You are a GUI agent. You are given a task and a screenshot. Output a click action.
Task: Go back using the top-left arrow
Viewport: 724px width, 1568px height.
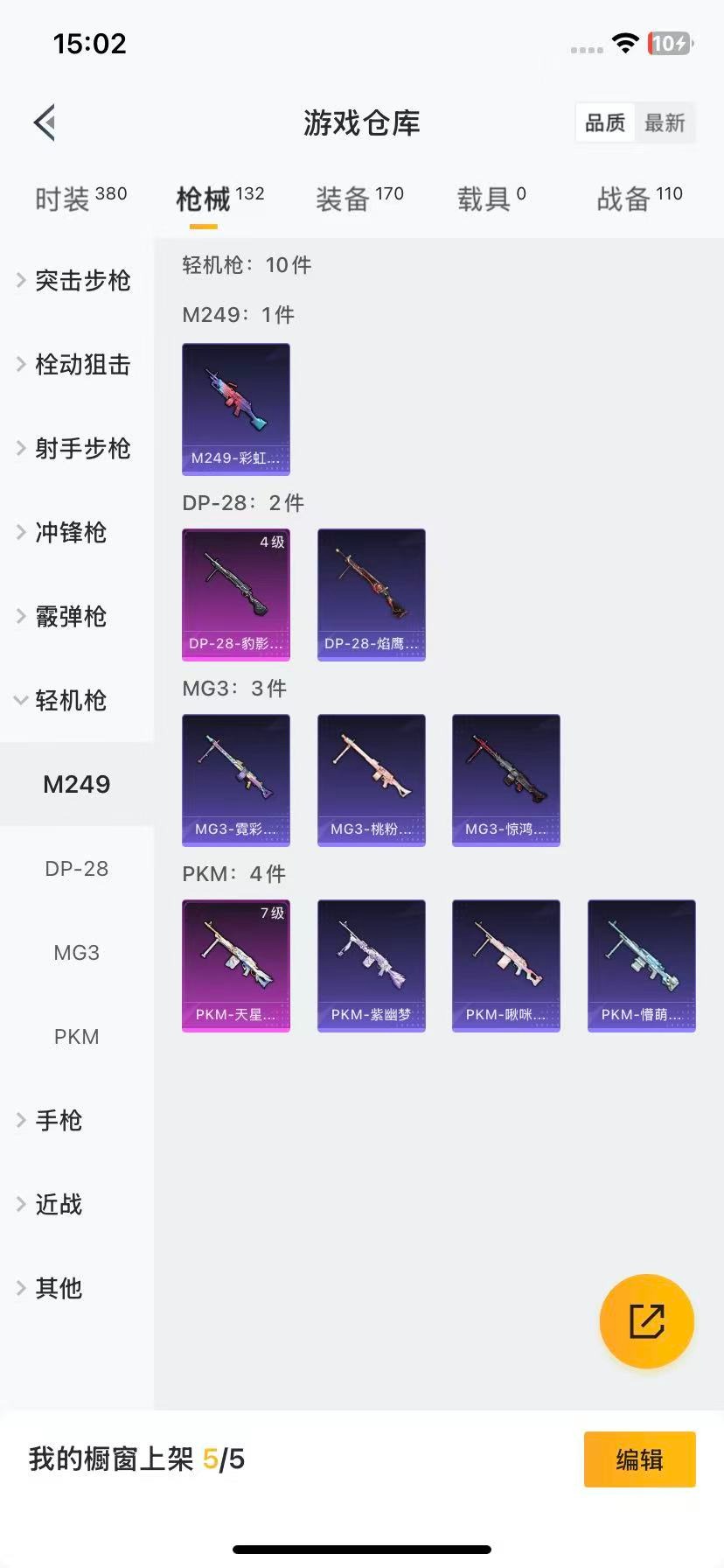tap(45, 122)
